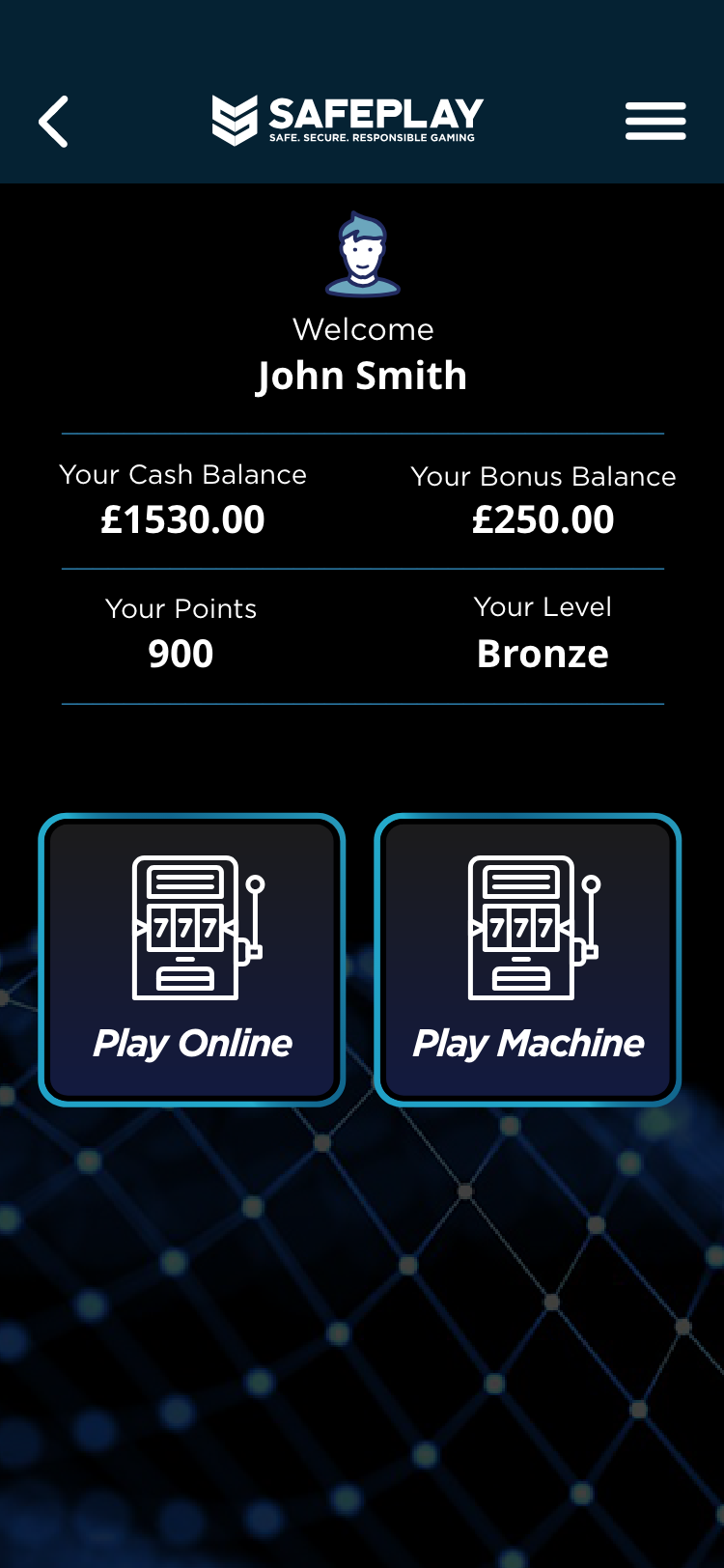The width and height of the screenshot is (724, 1568).
Task: Go back using the header arrow
Action: (x=54, y=122)
